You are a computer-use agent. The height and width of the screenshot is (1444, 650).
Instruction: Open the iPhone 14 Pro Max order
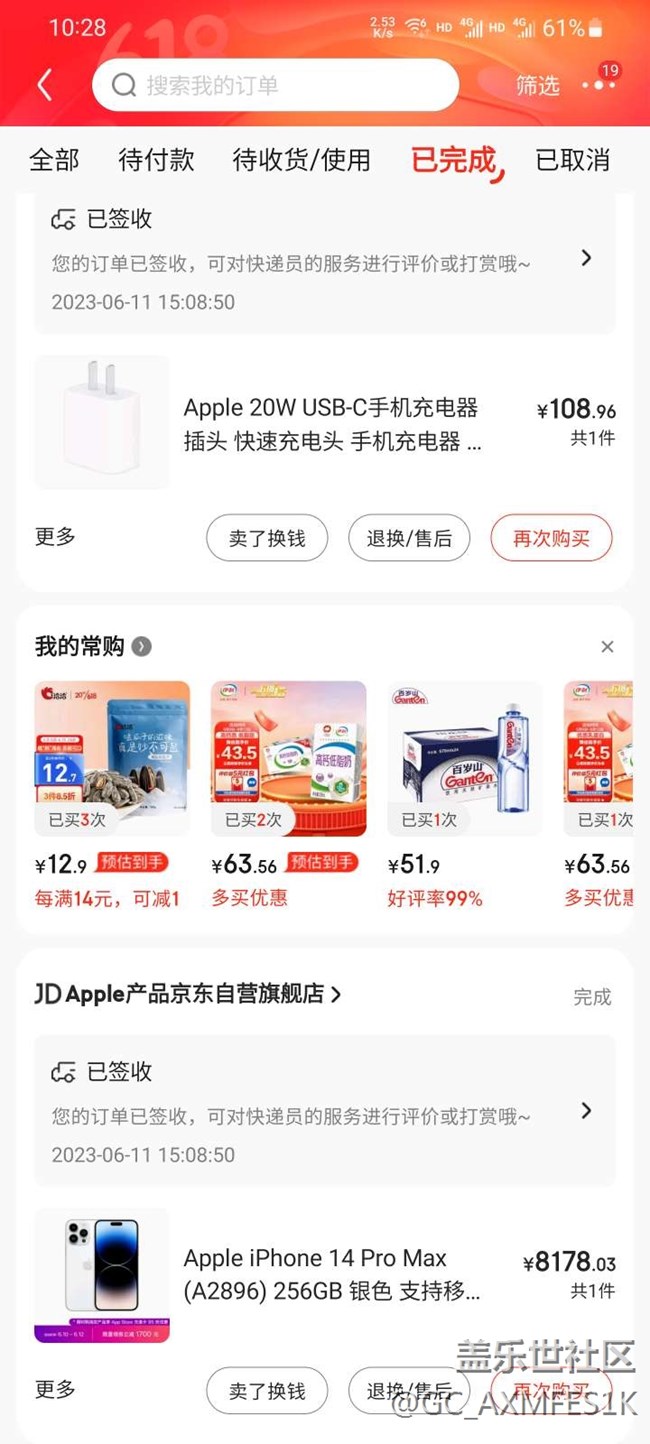[330, 1275]
